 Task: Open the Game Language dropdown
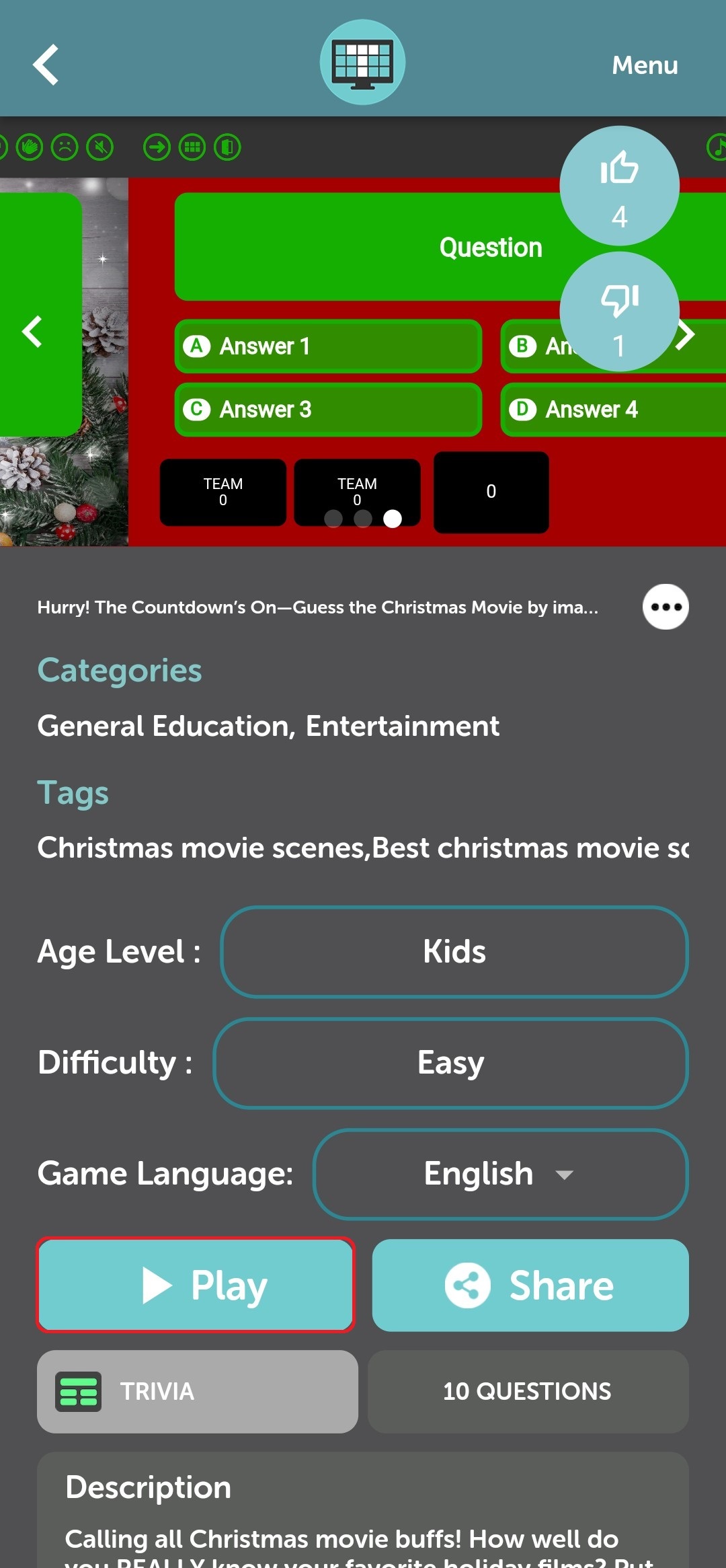coord(501,1174)
